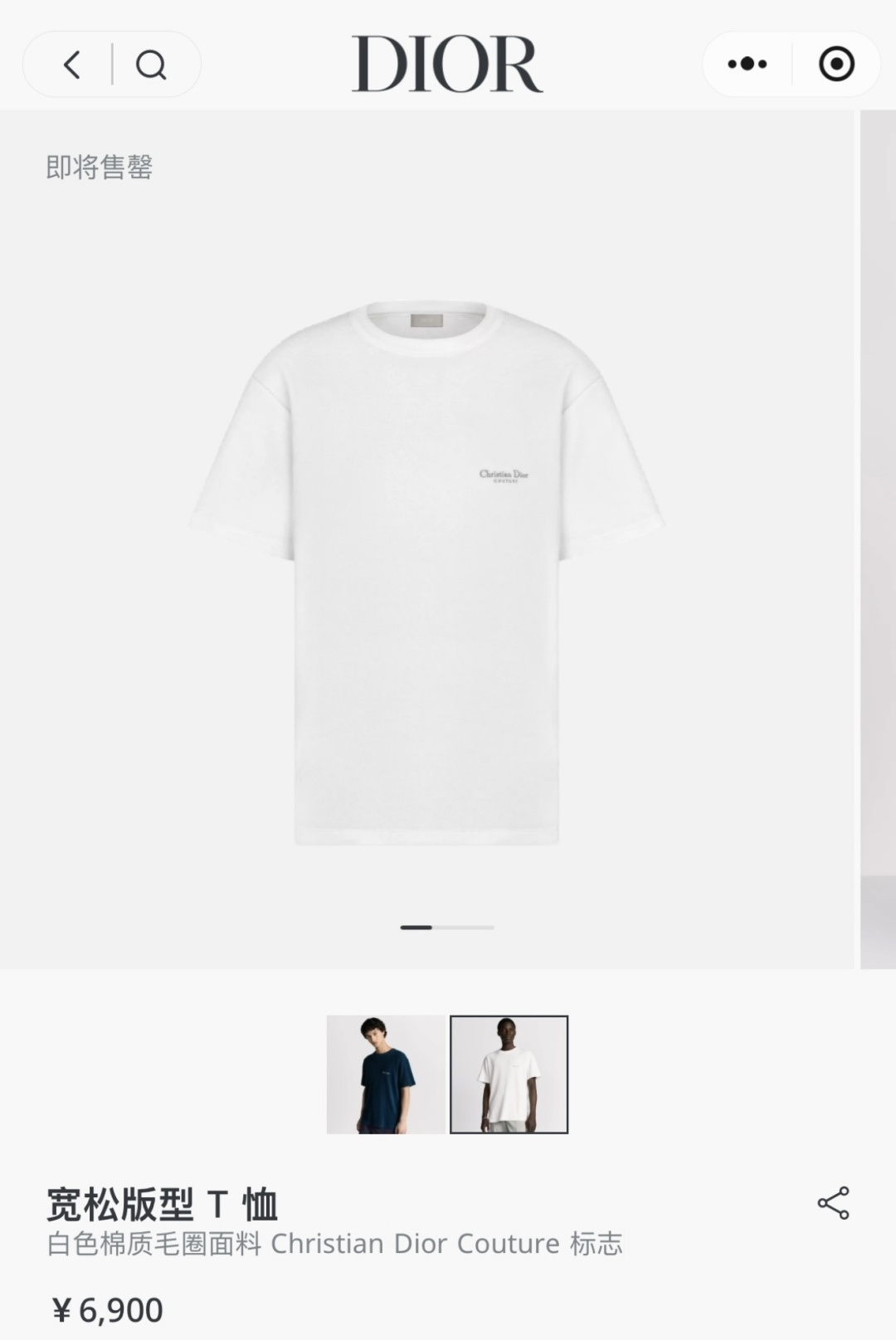896x1340 pixels.
Task: Open the white T-shirt product image
Action: pyautogui.click(x=426, y=573)
